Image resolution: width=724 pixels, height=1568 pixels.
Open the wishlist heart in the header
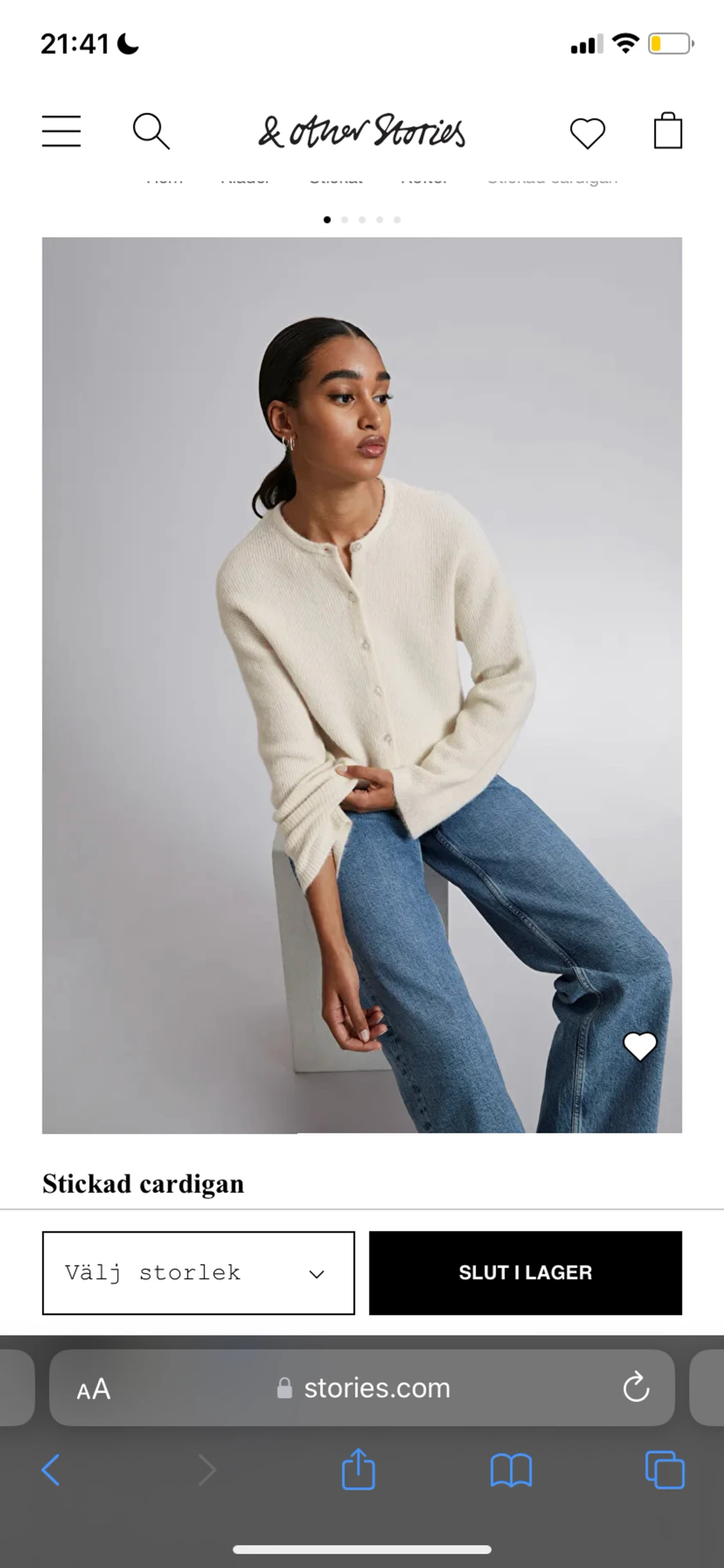click(x=587, y=133)
